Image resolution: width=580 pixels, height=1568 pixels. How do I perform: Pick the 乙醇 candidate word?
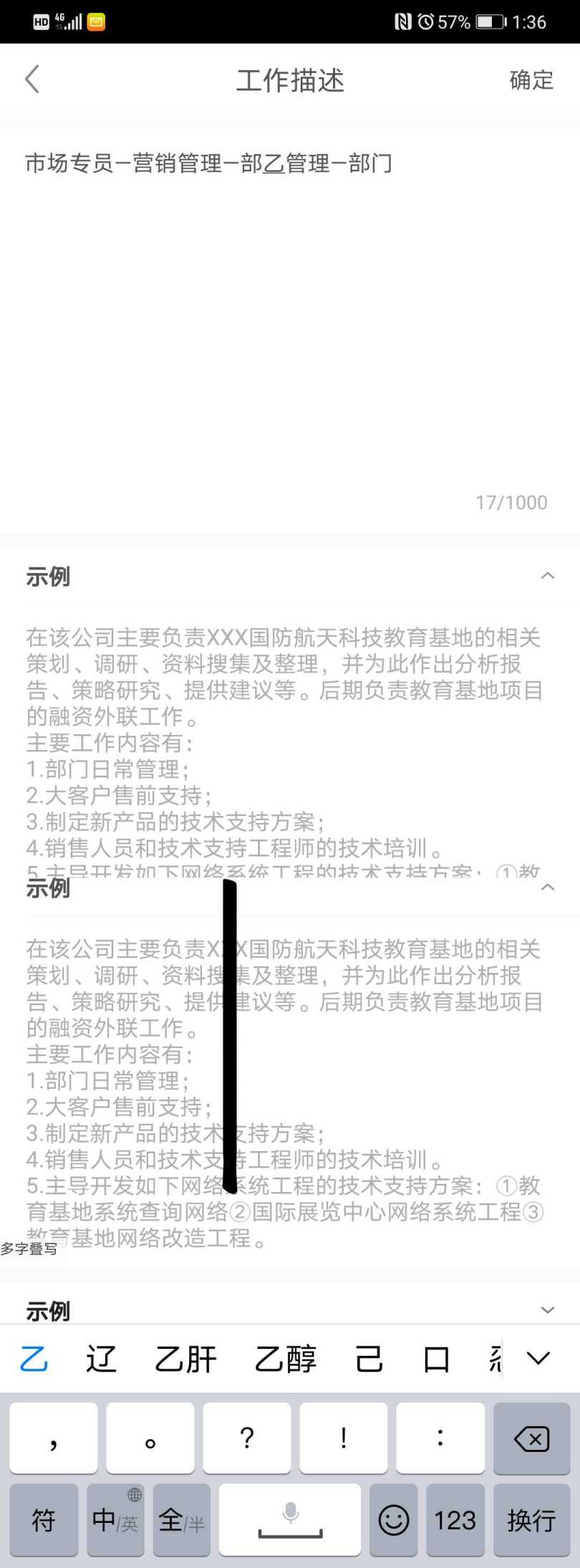[x=285, y=1358]
